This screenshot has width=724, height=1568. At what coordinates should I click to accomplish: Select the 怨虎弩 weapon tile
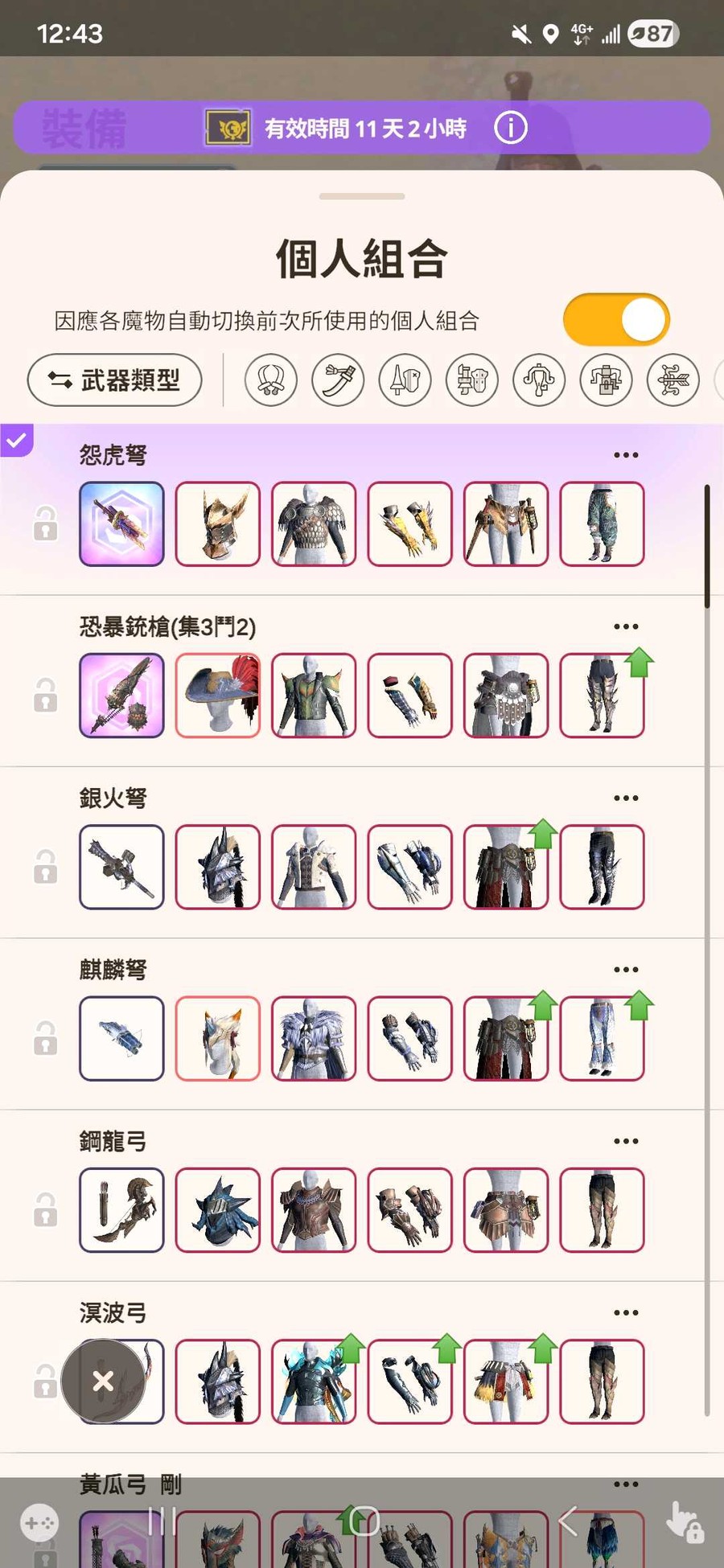[x=121, y=523]
